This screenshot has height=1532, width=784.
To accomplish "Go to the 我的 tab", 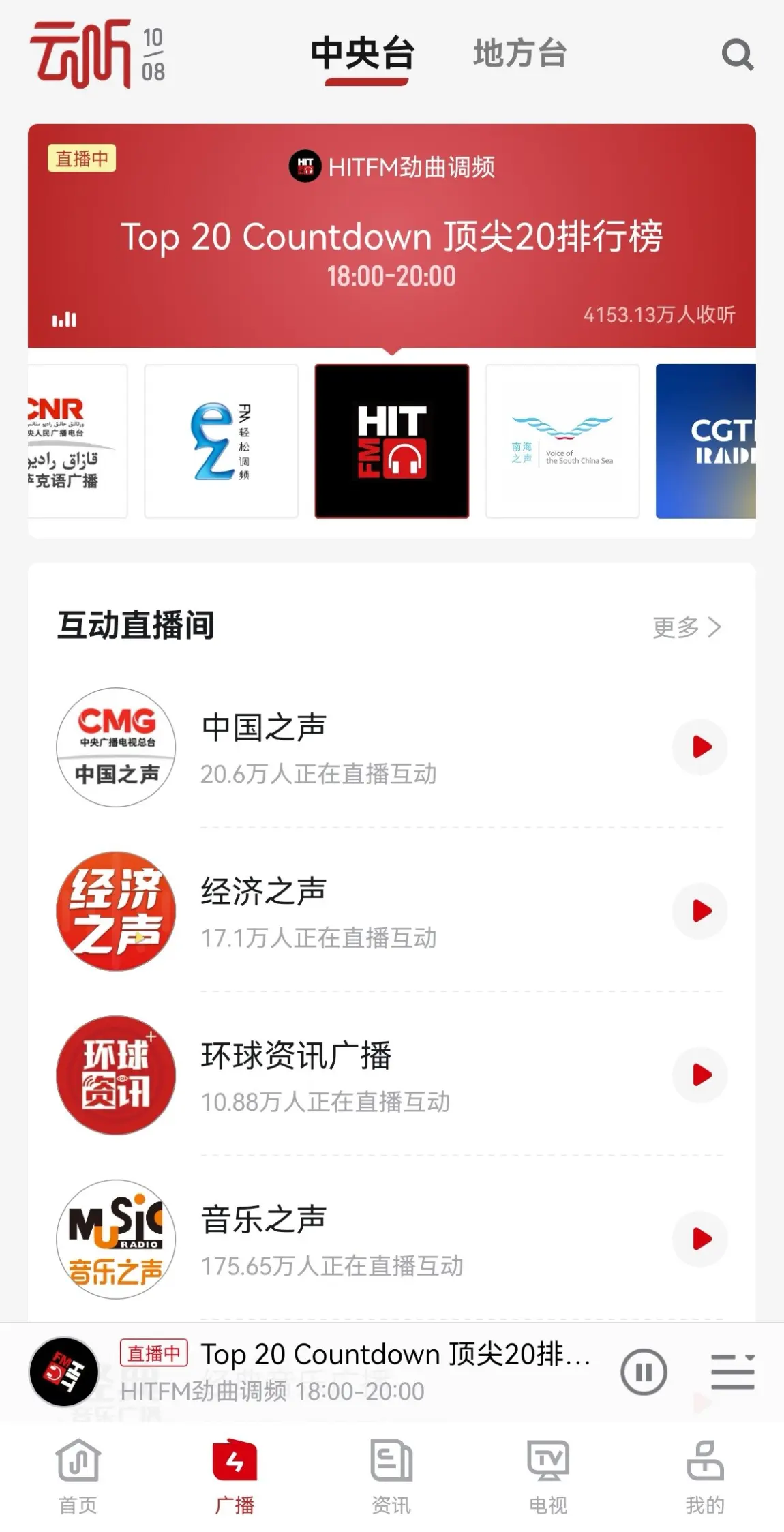I will click(x=705, y=1476).
